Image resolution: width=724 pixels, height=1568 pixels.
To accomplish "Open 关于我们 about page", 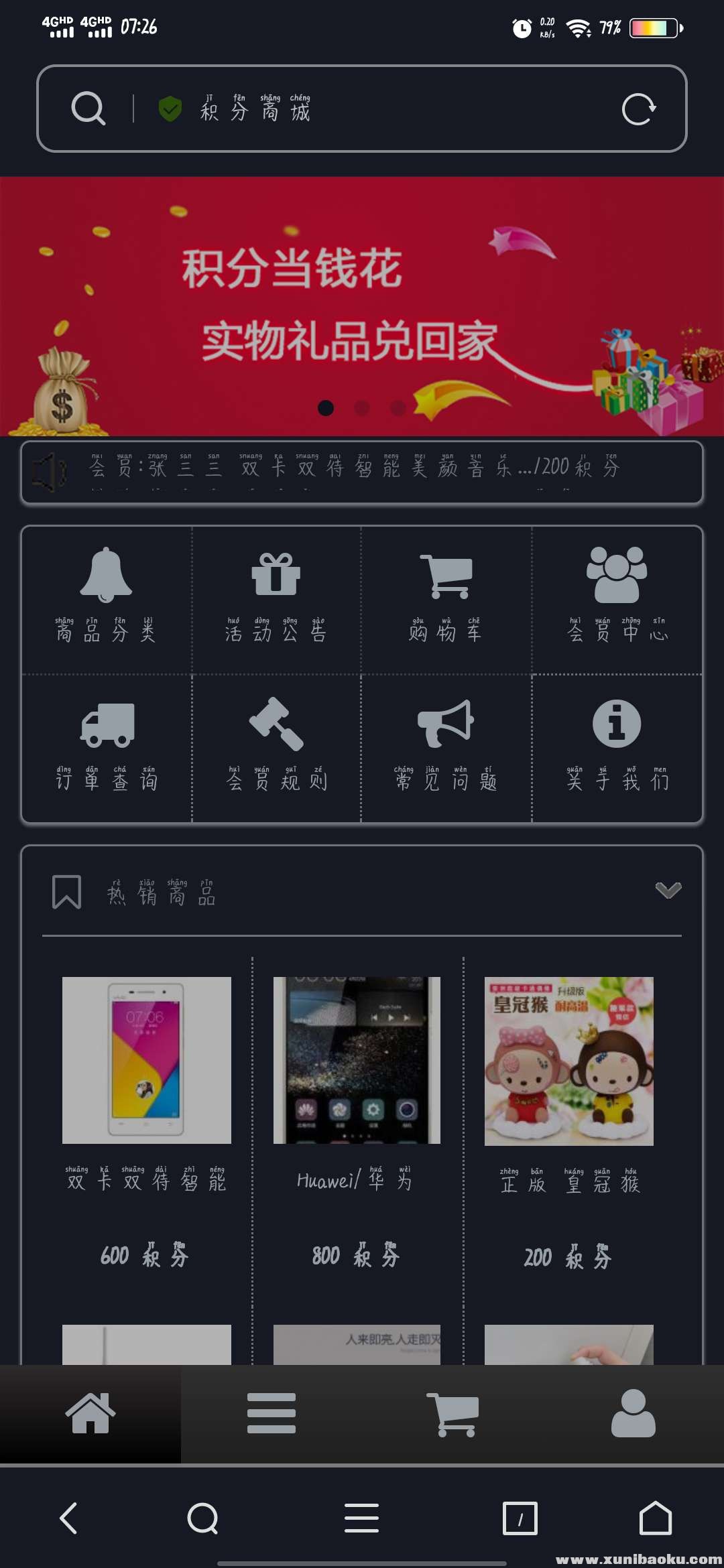I will [617, 745].
